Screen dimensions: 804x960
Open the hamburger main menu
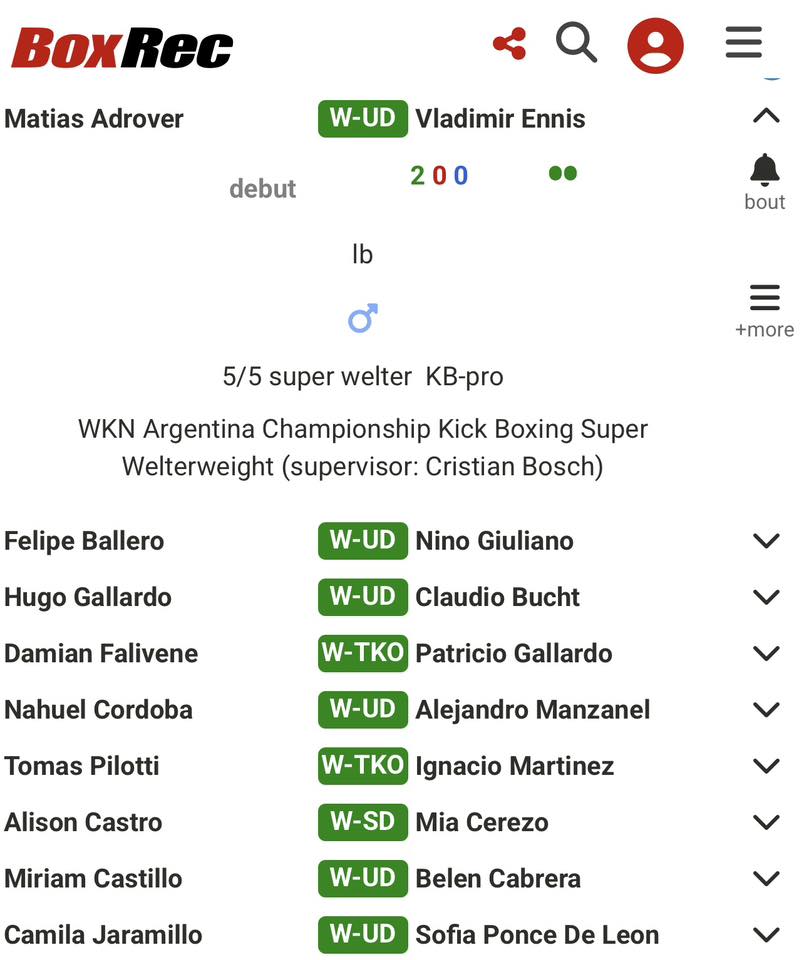743,43
